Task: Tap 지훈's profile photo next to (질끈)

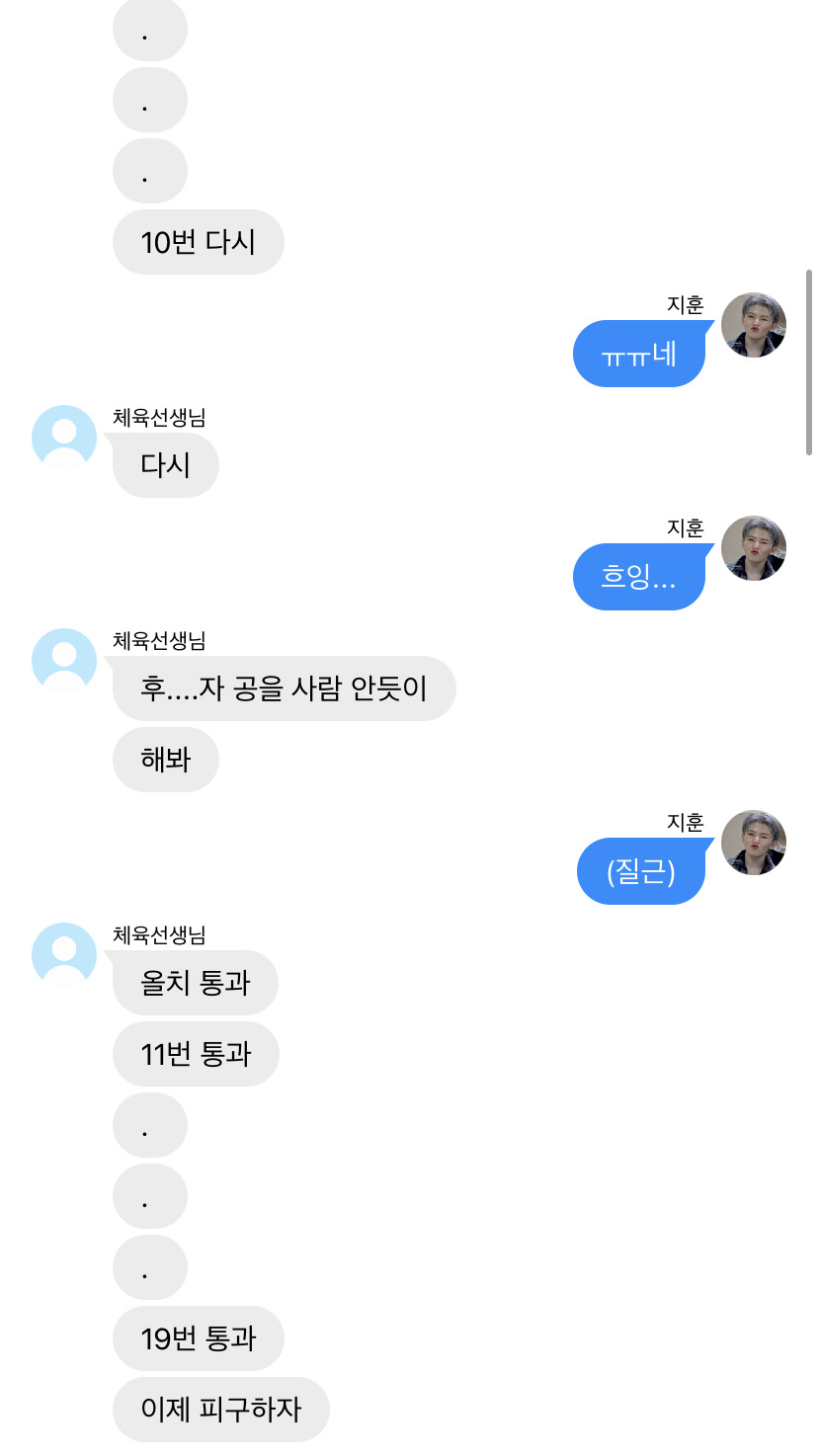Action: click(754, 843)
